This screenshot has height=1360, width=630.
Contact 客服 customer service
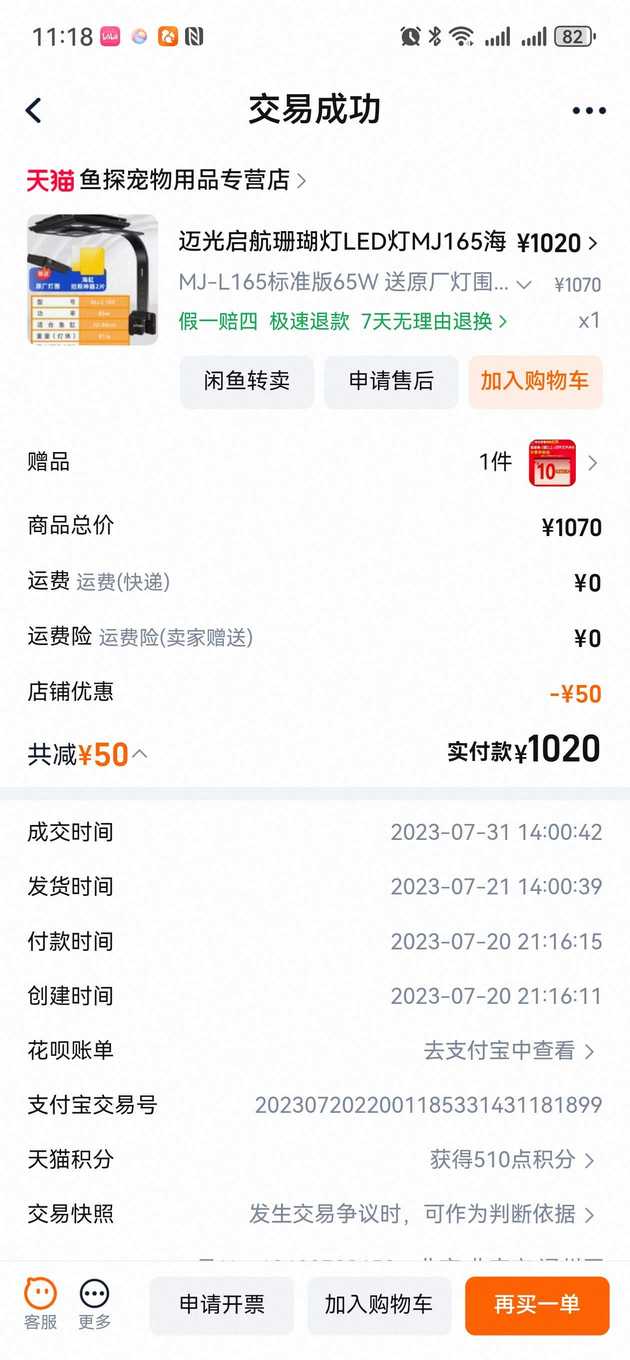click(x=41, y=1305)
